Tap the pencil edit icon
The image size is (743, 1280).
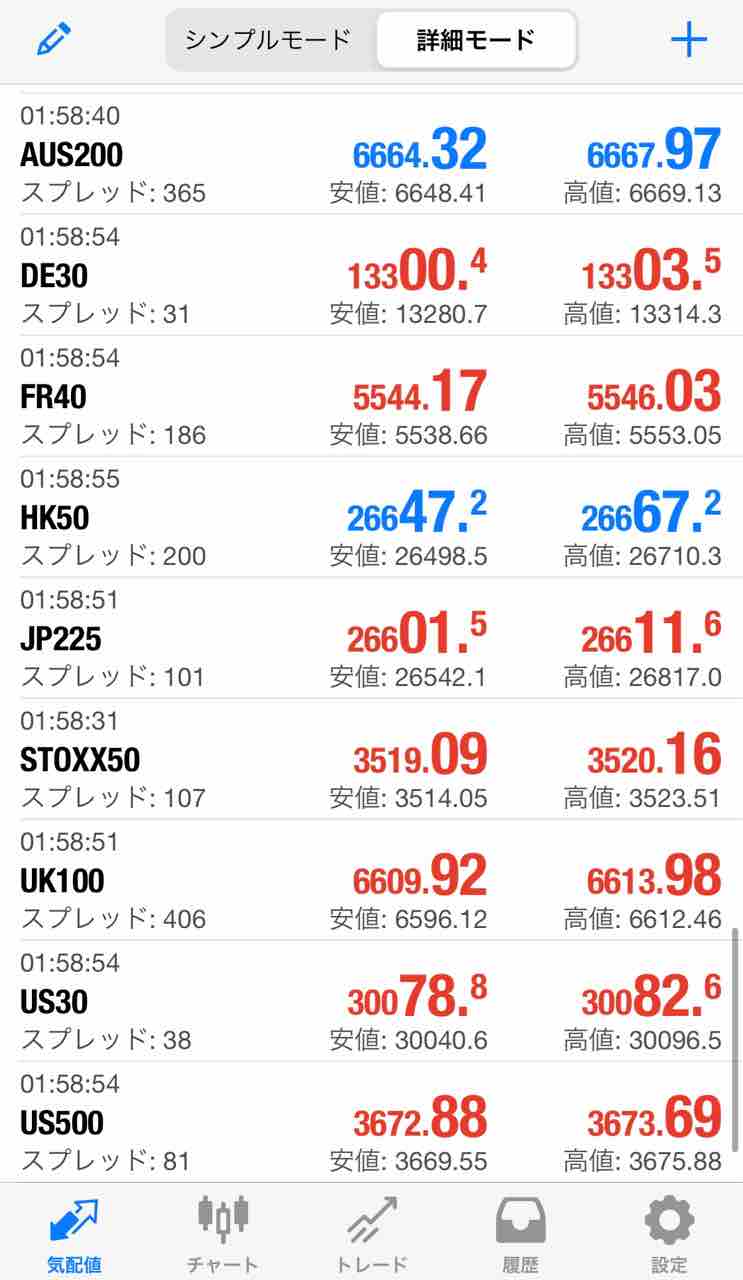click(54, 40)
